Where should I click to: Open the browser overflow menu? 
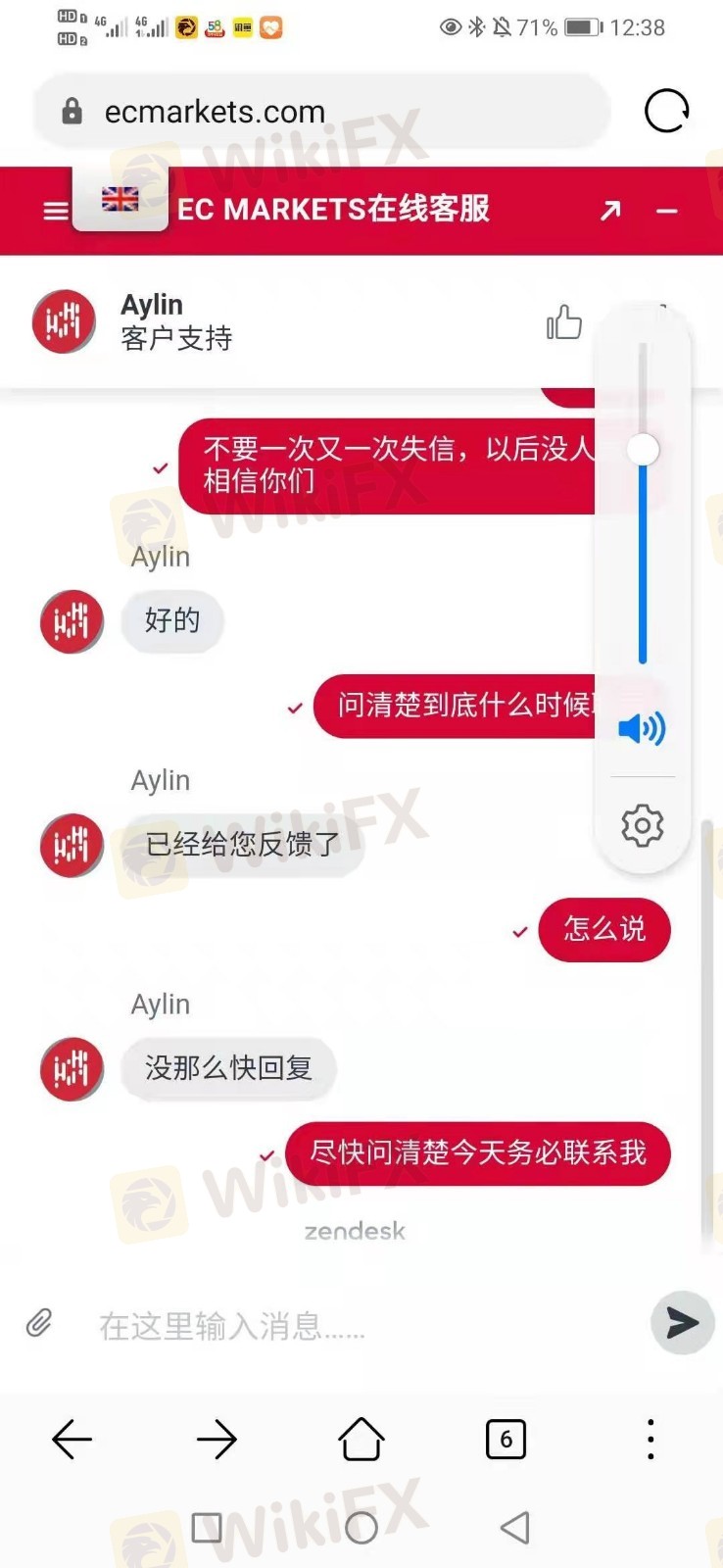(x=651, y=1440)
